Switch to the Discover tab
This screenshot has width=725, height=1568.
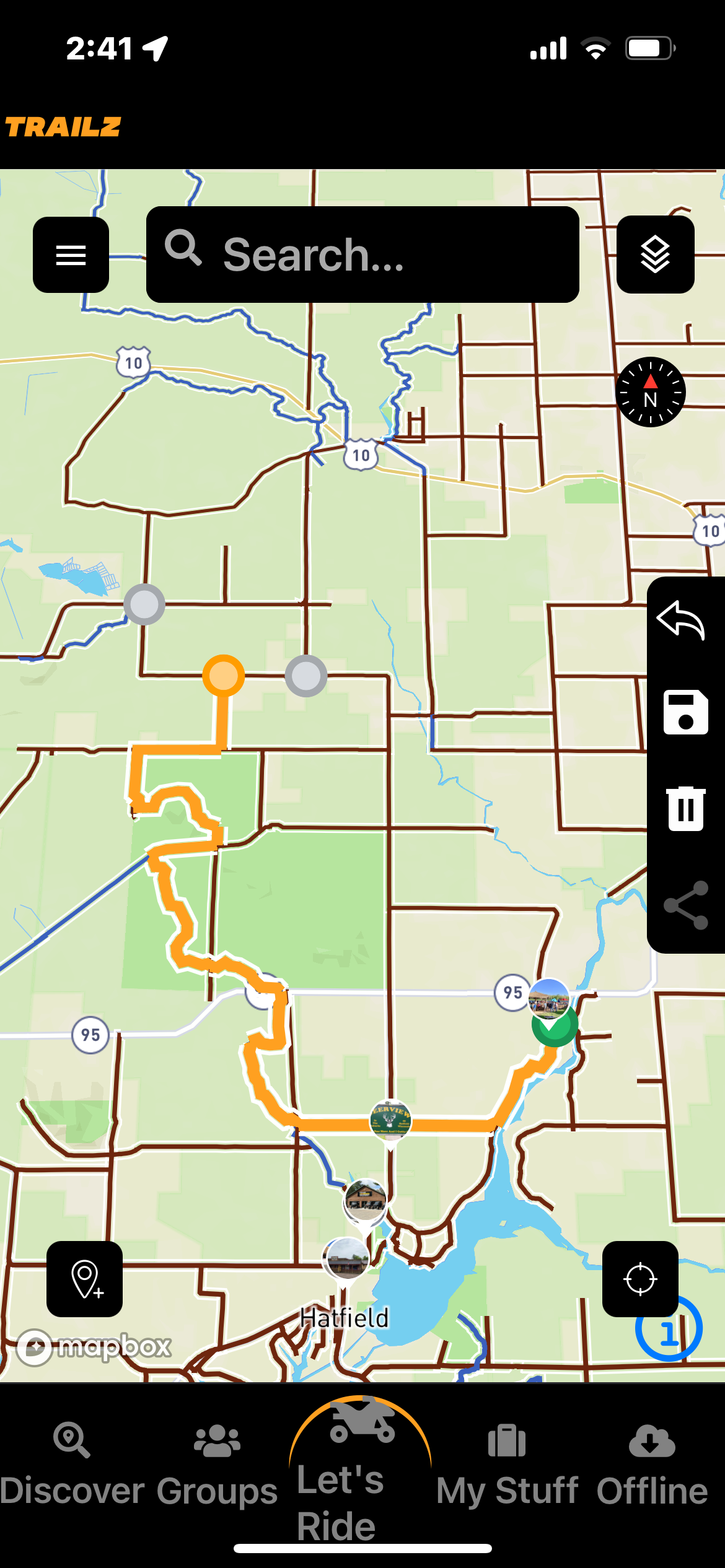pos(72,1466)
